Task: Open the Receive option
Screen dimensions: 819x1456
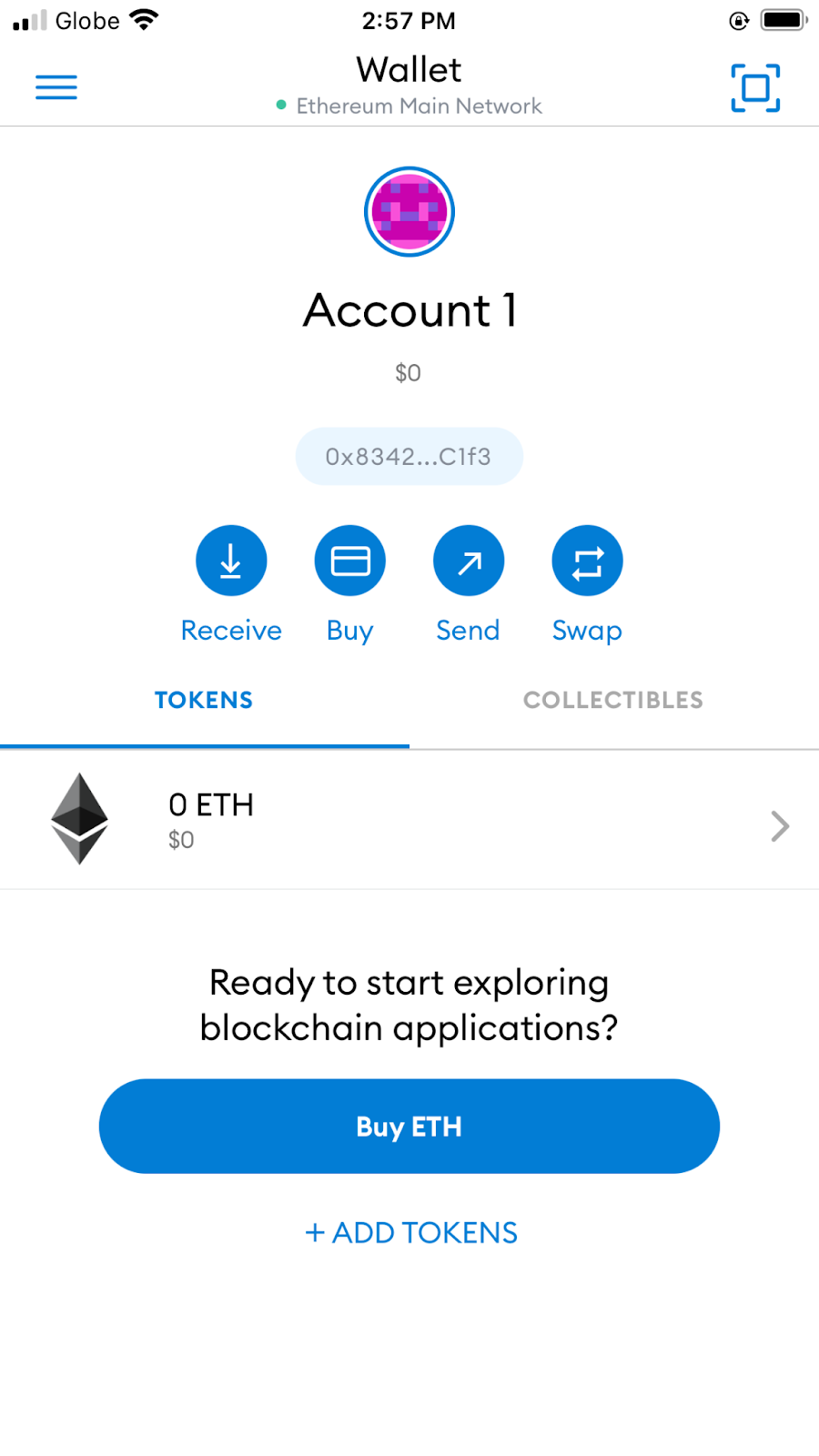Action: (231, 561)
